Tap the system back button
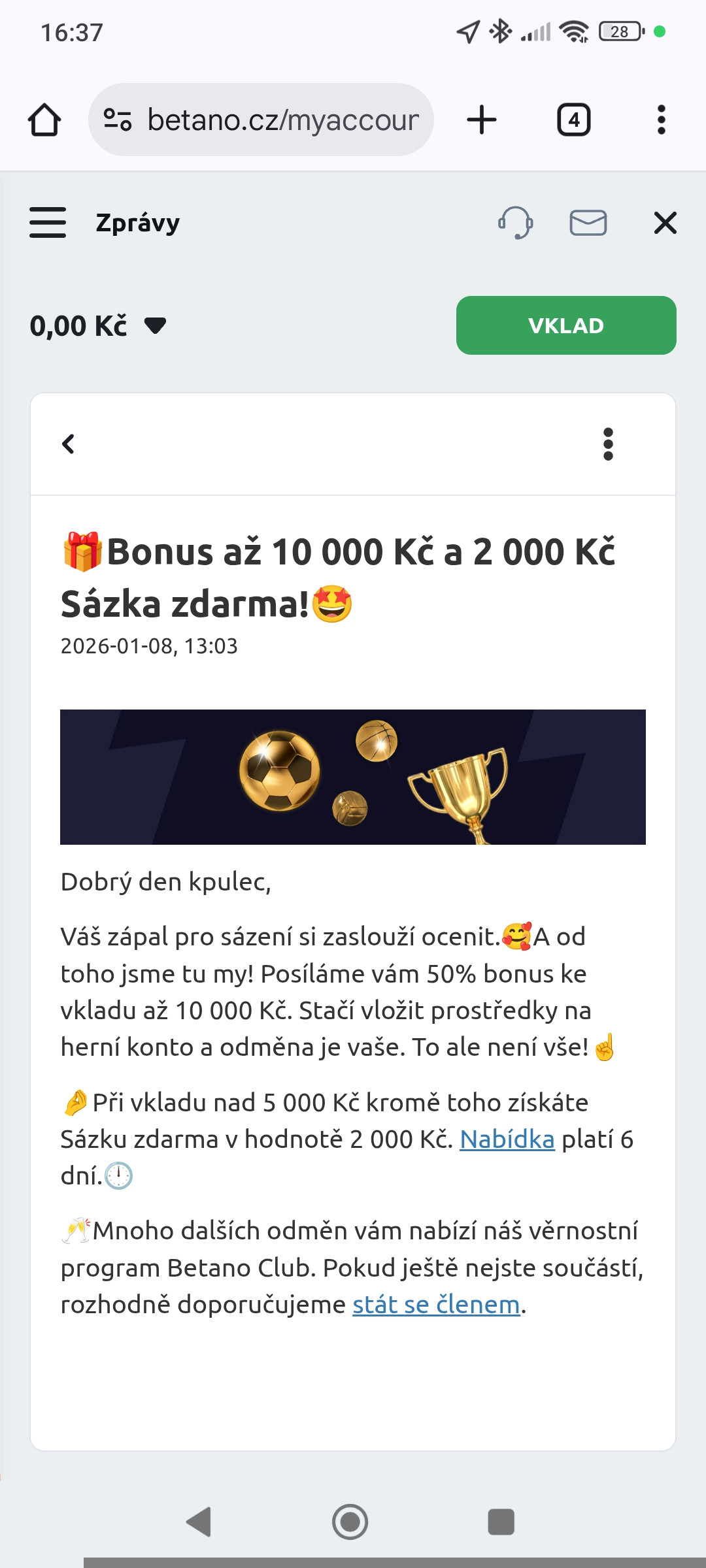The height and width of the screenshot is (1568, 706). coord(199,1522)
